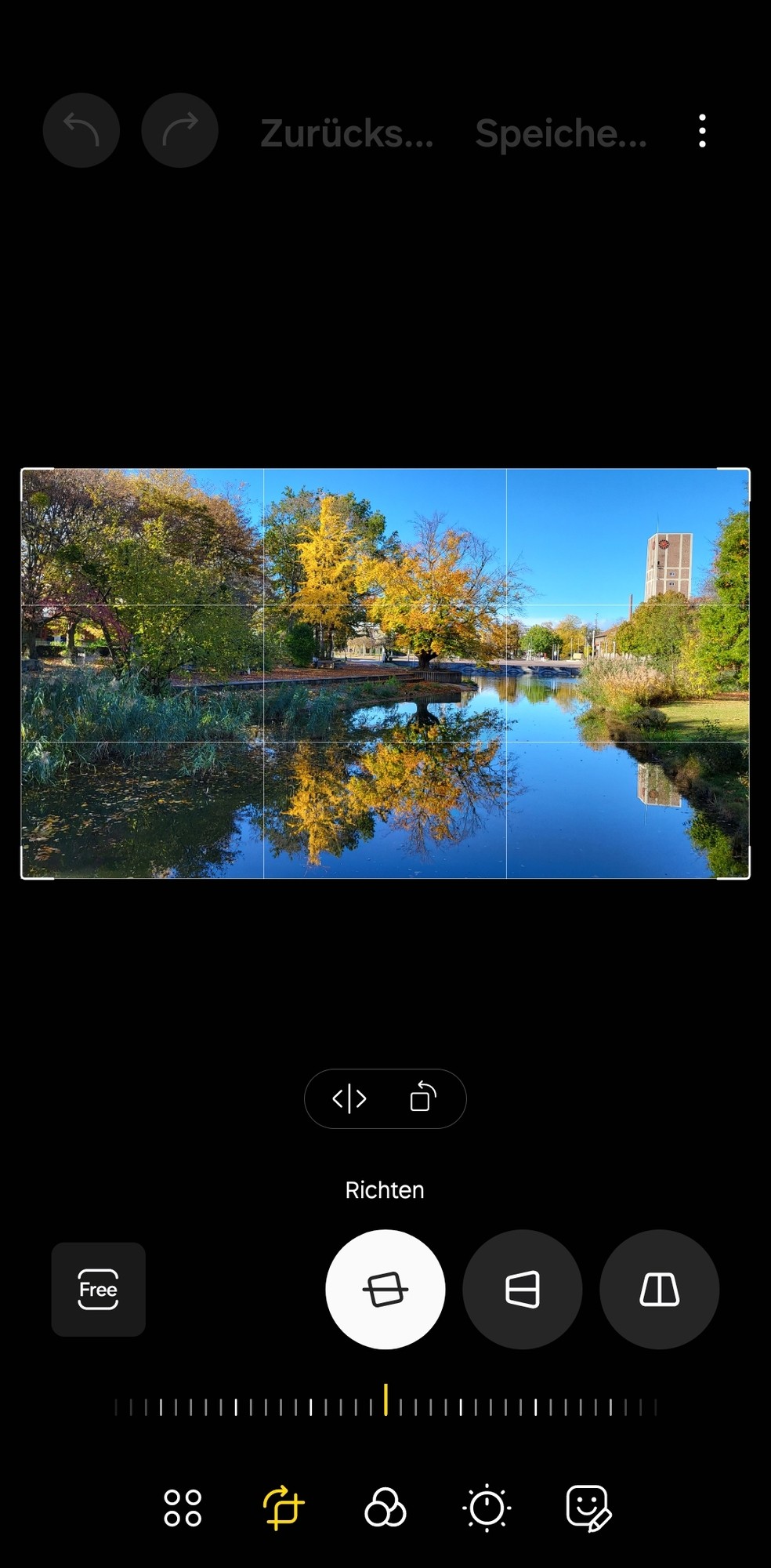Open the four-circle tools menu
This screenshot has height=1568, width=771.
click(183, 1508)
